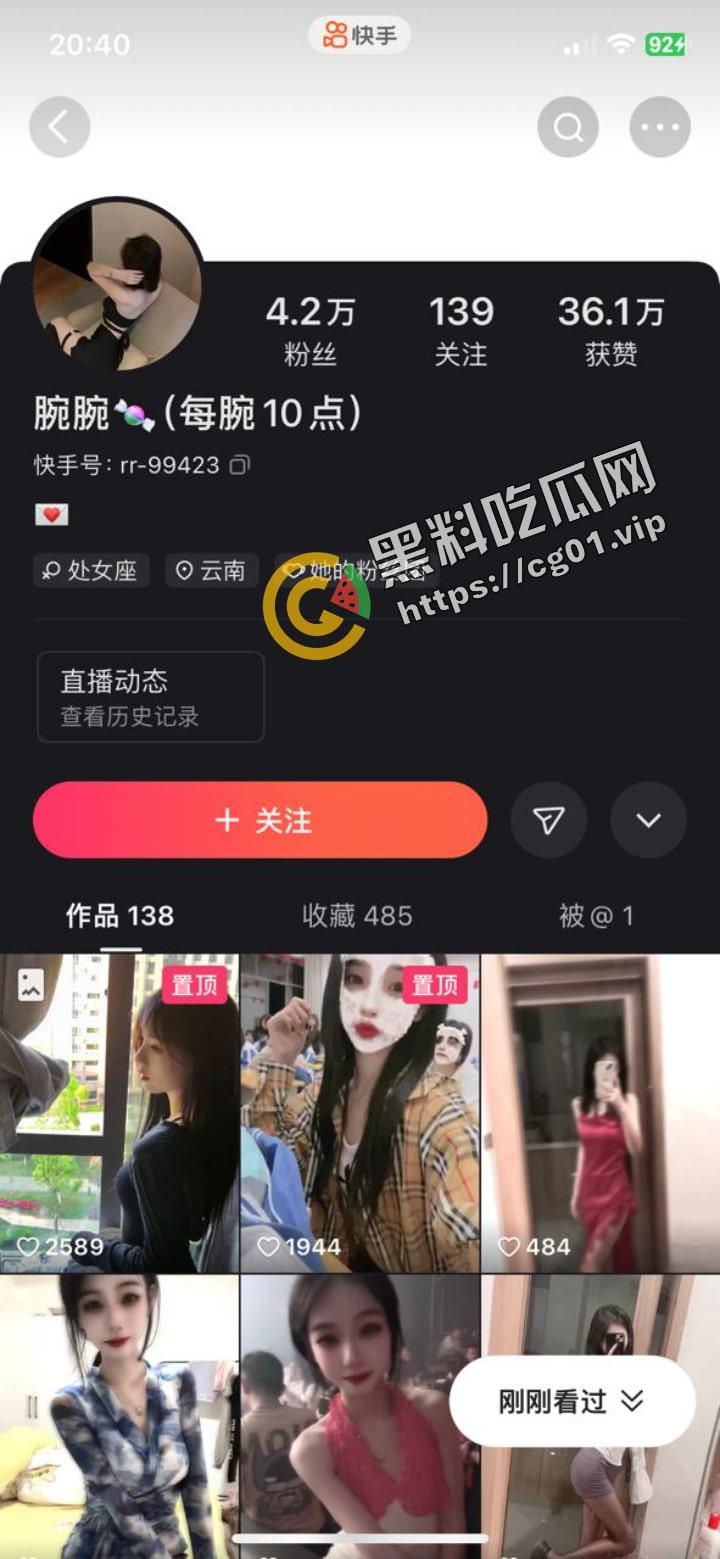Open the share arrow icon beside 关注
This screenshot has width=720, height=1559.
pyautogui.click(x=548, y=820)
